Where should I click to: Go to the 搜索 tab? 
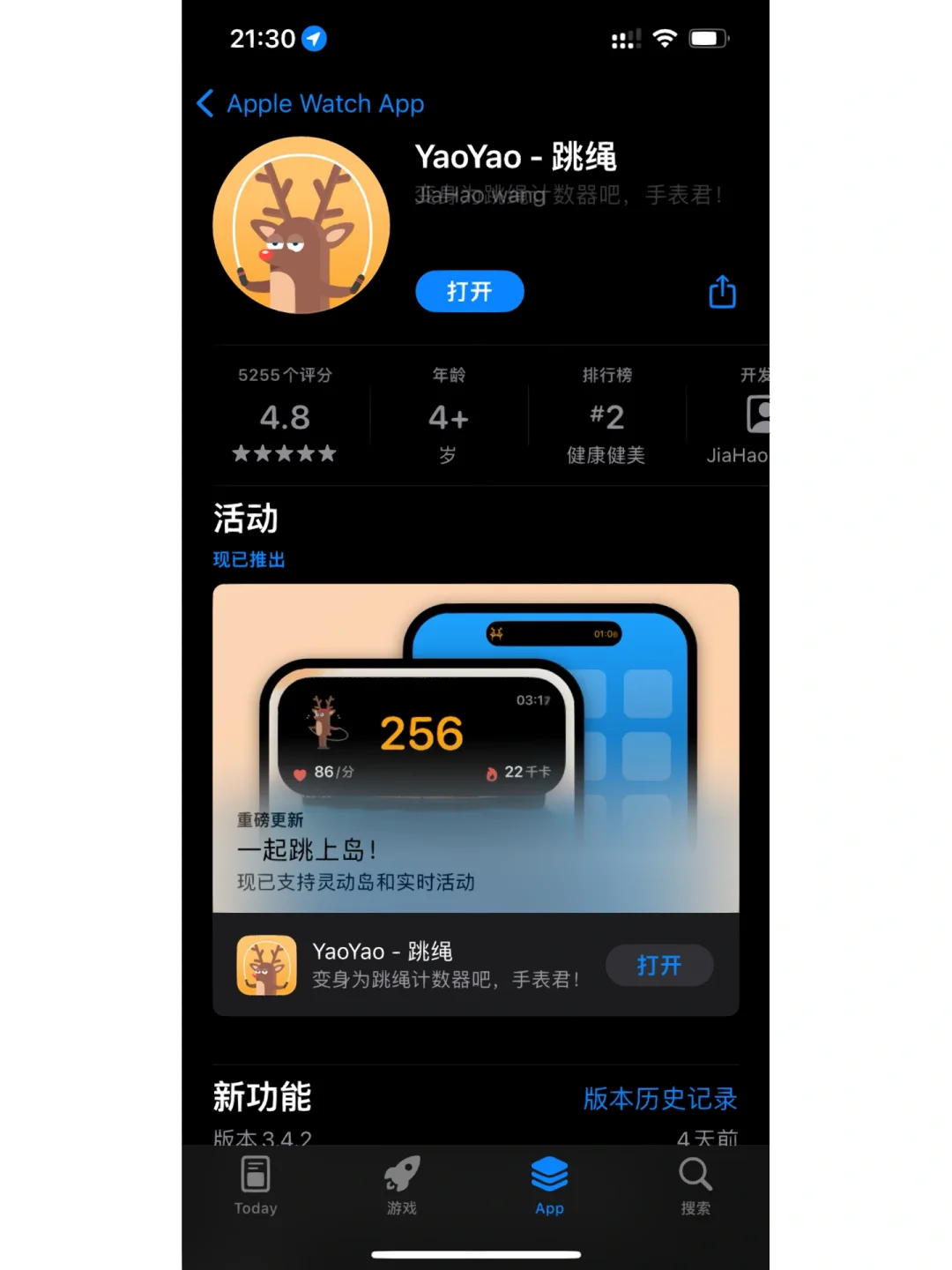pyautogui.click(x=695, y=1184)
